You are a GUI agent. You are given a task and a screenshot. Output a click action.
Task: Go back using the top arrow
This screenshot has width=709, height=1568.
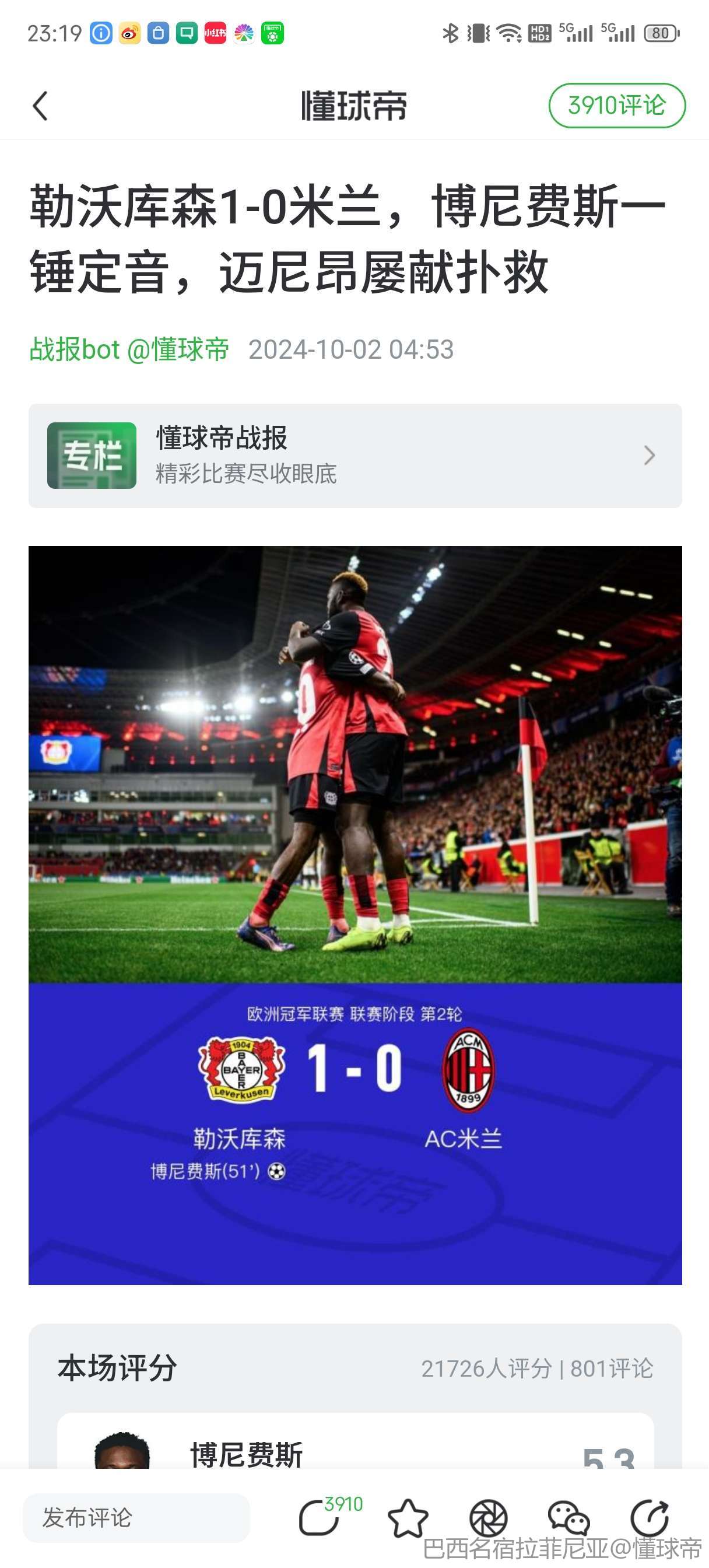(40, 106)
